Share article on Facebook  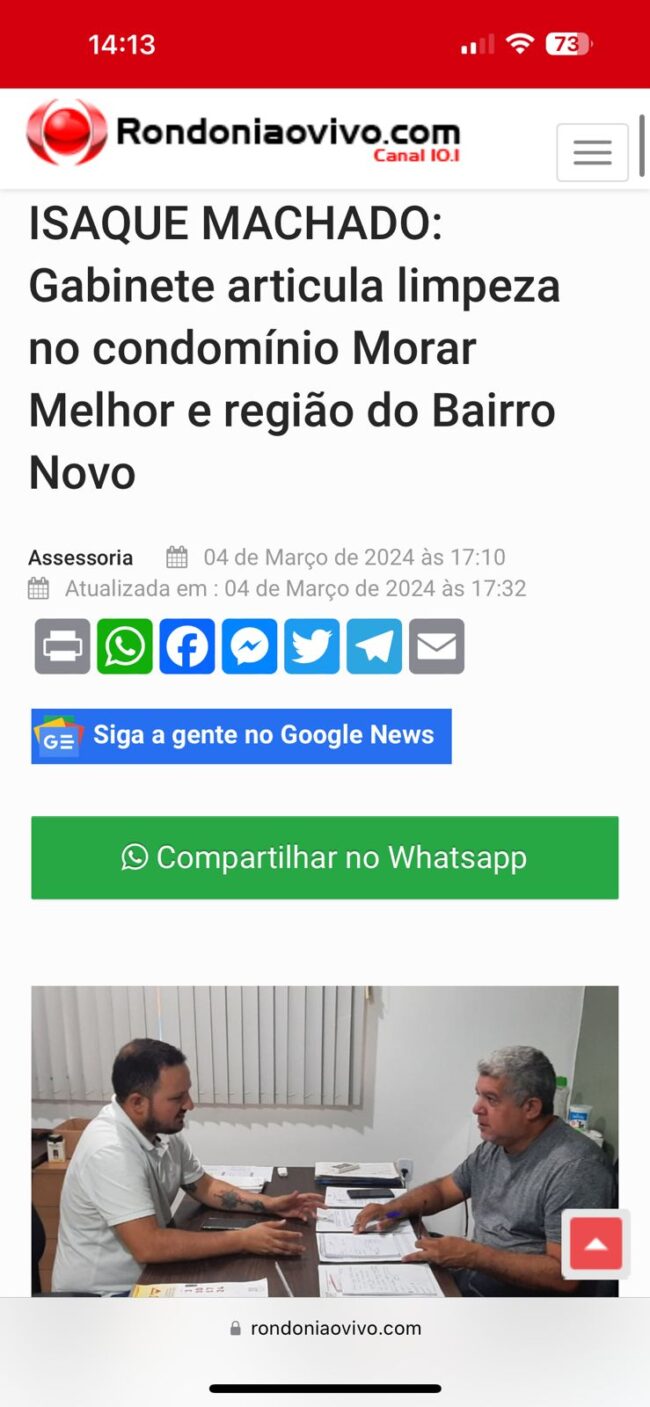click(x=187, y=646)
